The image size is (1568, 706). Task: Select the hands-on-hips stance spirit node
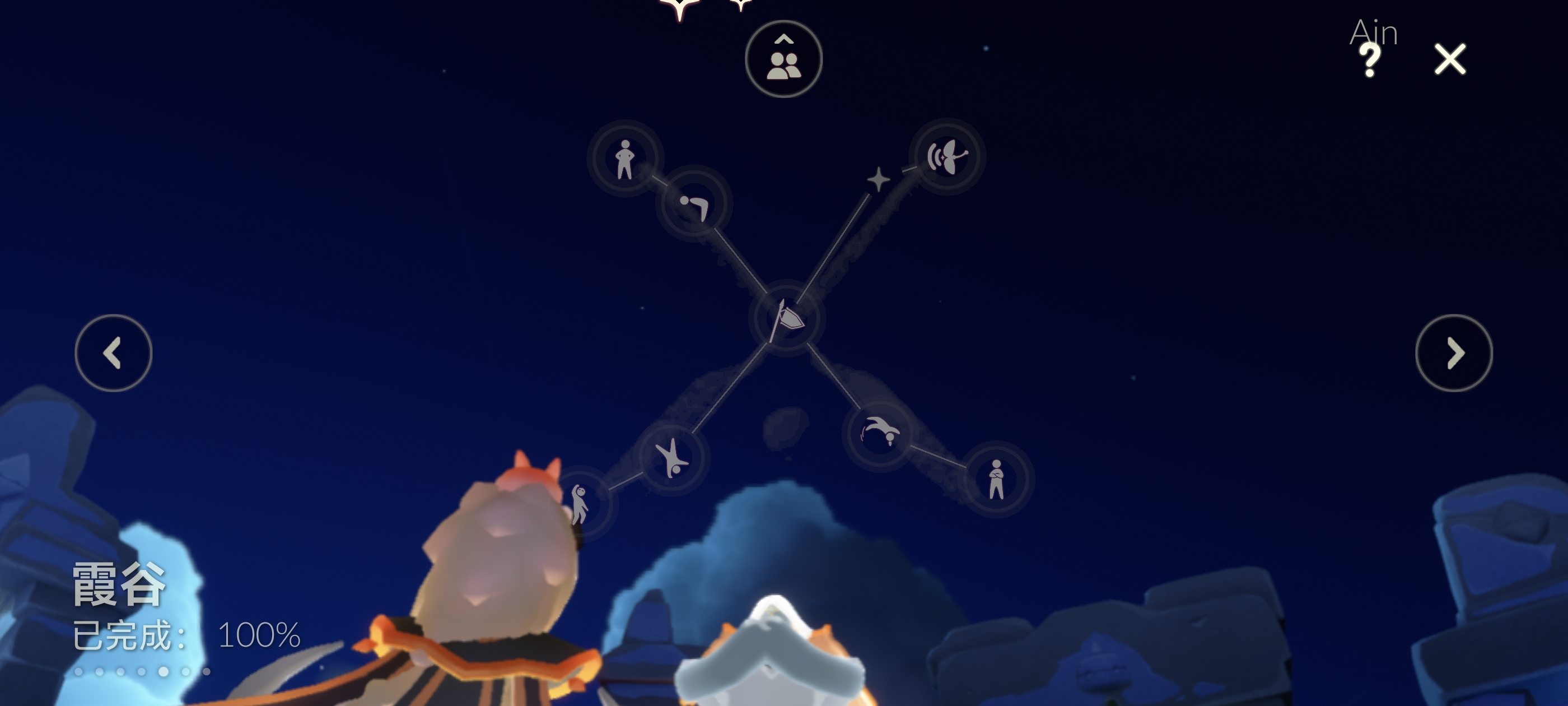pos(624,158)
